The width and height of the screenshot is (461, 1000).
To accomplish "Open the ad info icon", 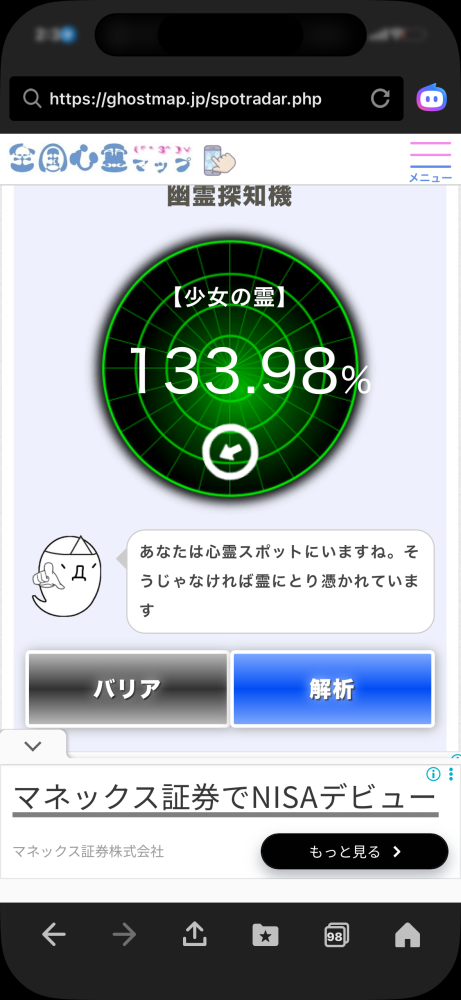I will [434, 774].
